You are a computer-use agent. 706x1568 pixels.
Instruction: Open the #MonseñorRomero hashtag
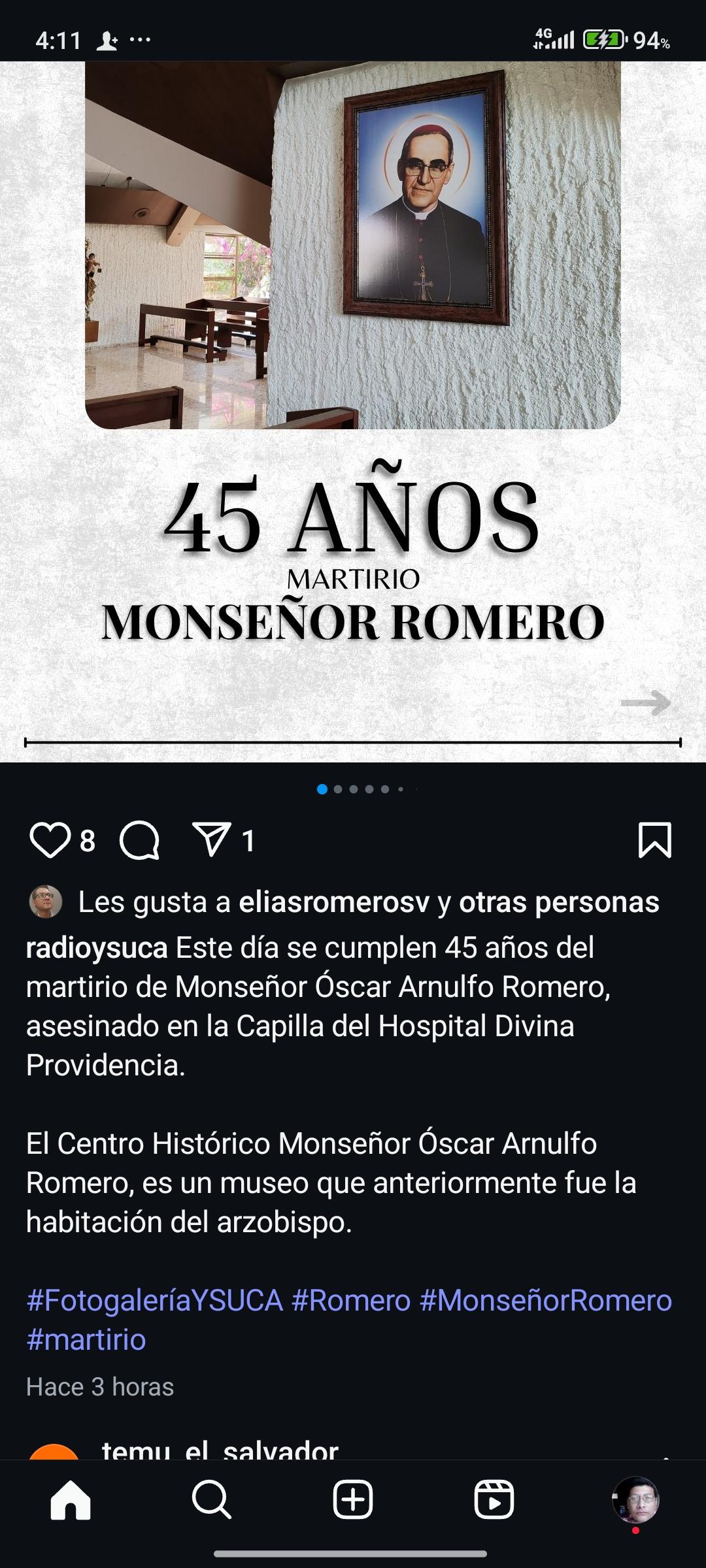click(x=546, y=1301)
